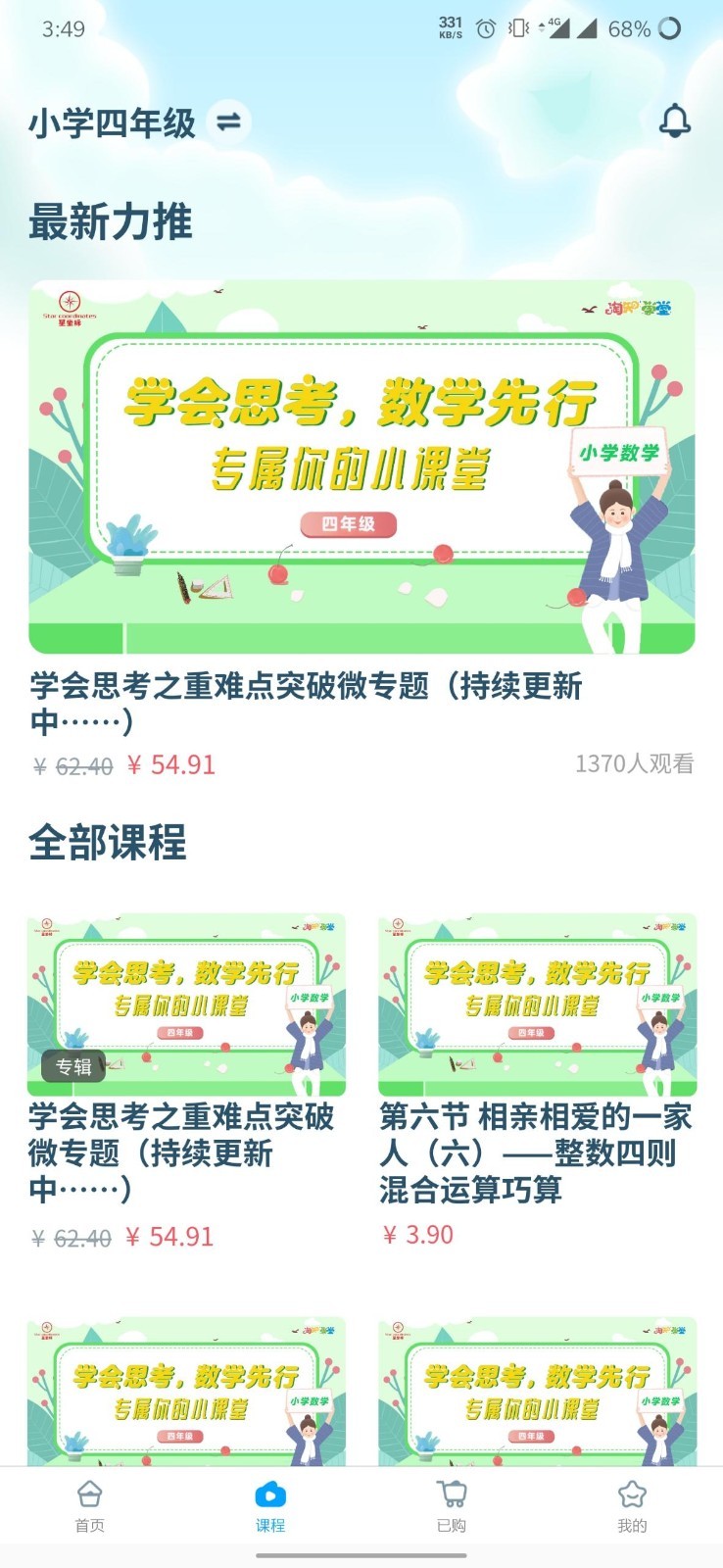Open the notification bell
Image resolution: width=723 pixels, height=1568 pixels.
point(674,120)
